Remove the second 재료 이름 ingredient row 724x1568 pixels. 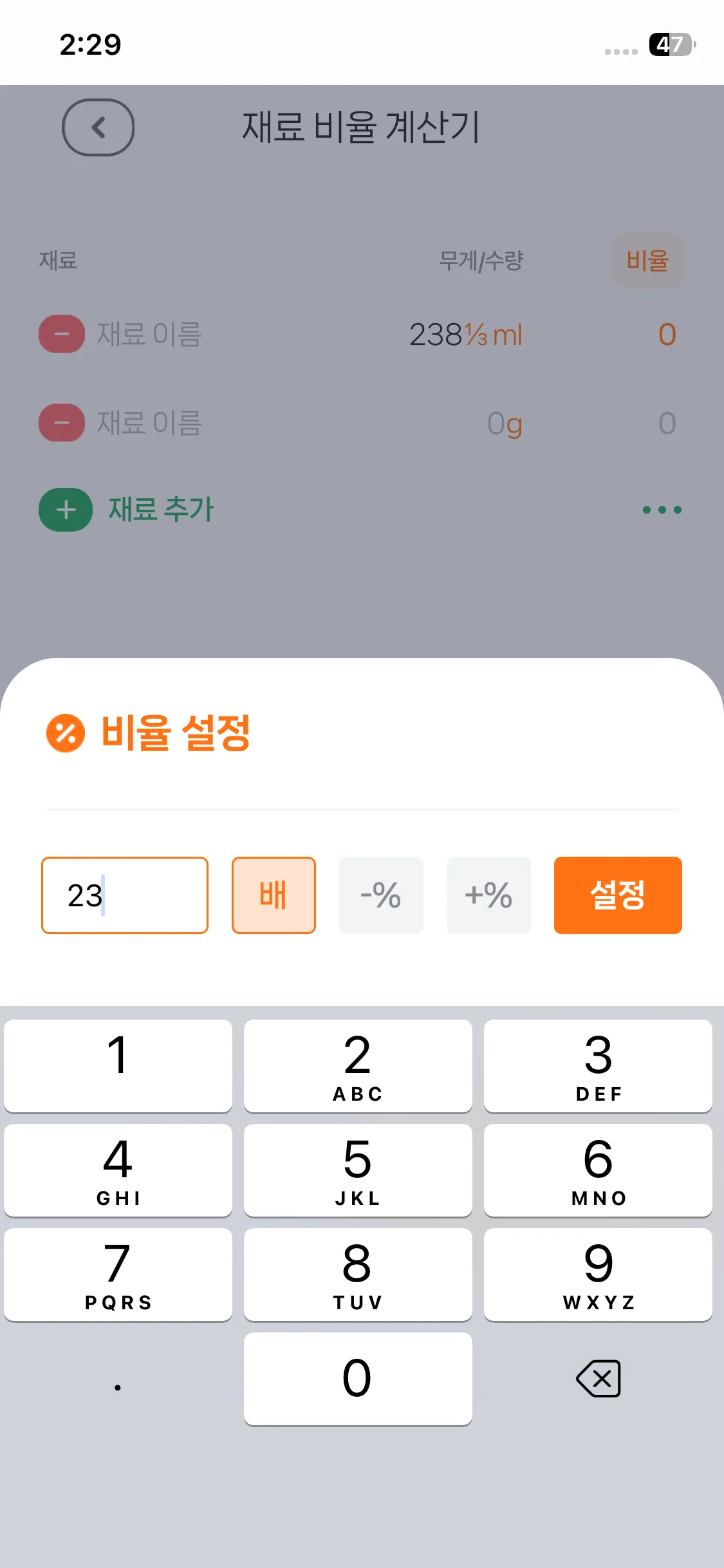tap(61, 422)
